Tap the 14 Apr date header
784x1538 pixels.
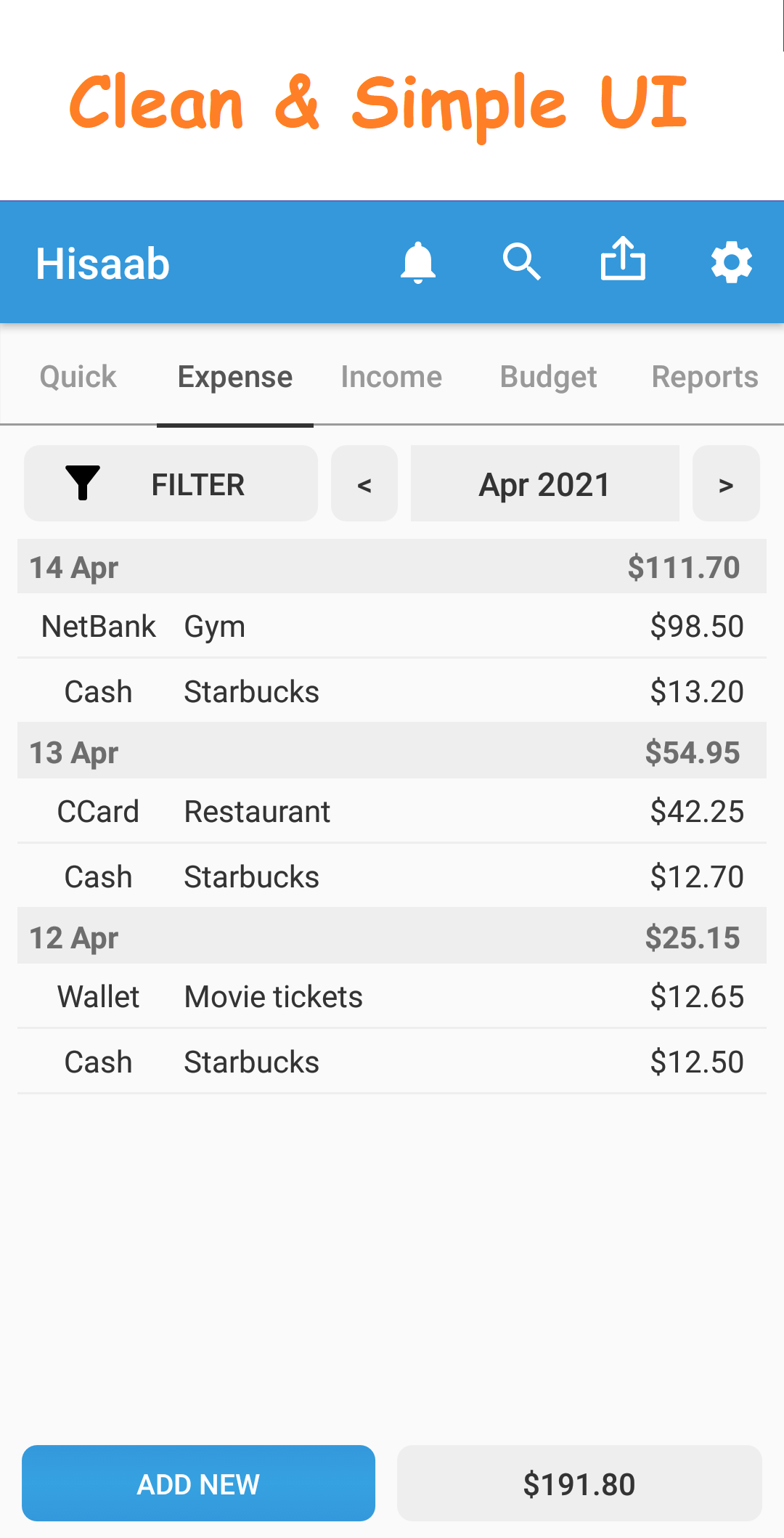[392, 567]
